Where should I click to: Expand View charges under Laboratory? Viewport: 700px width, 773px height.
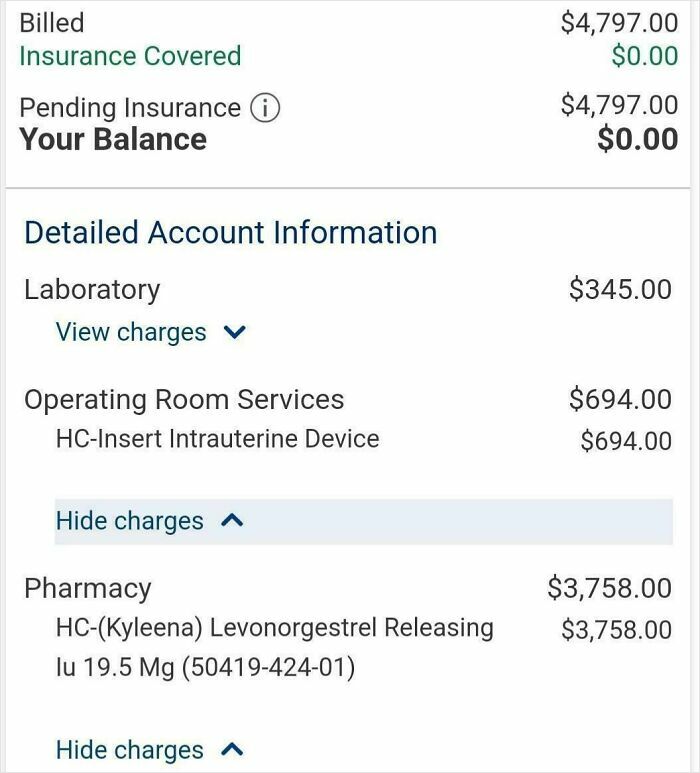(150, 332)
